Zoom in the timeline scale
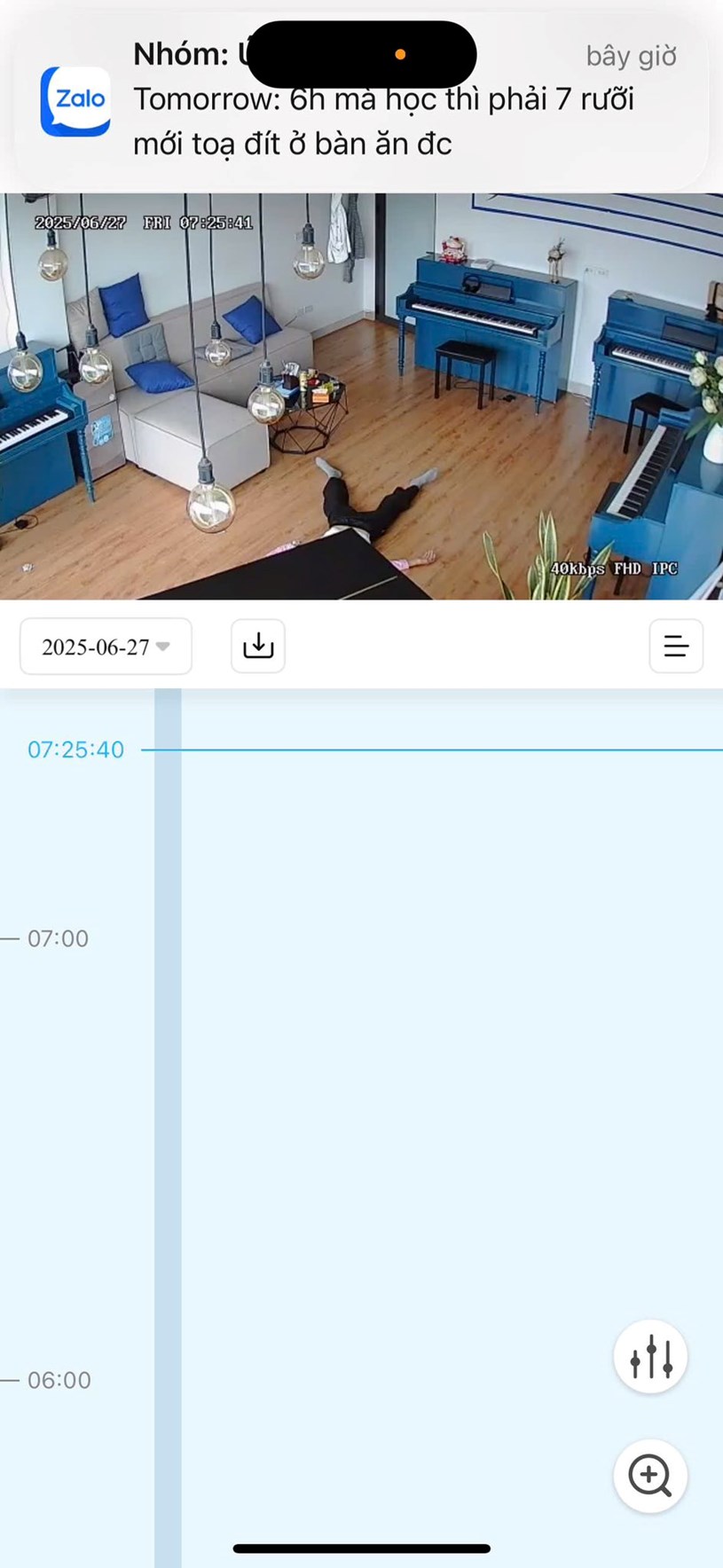The height and width of the screenshot is (1568, 723). tap(650, 1476)
